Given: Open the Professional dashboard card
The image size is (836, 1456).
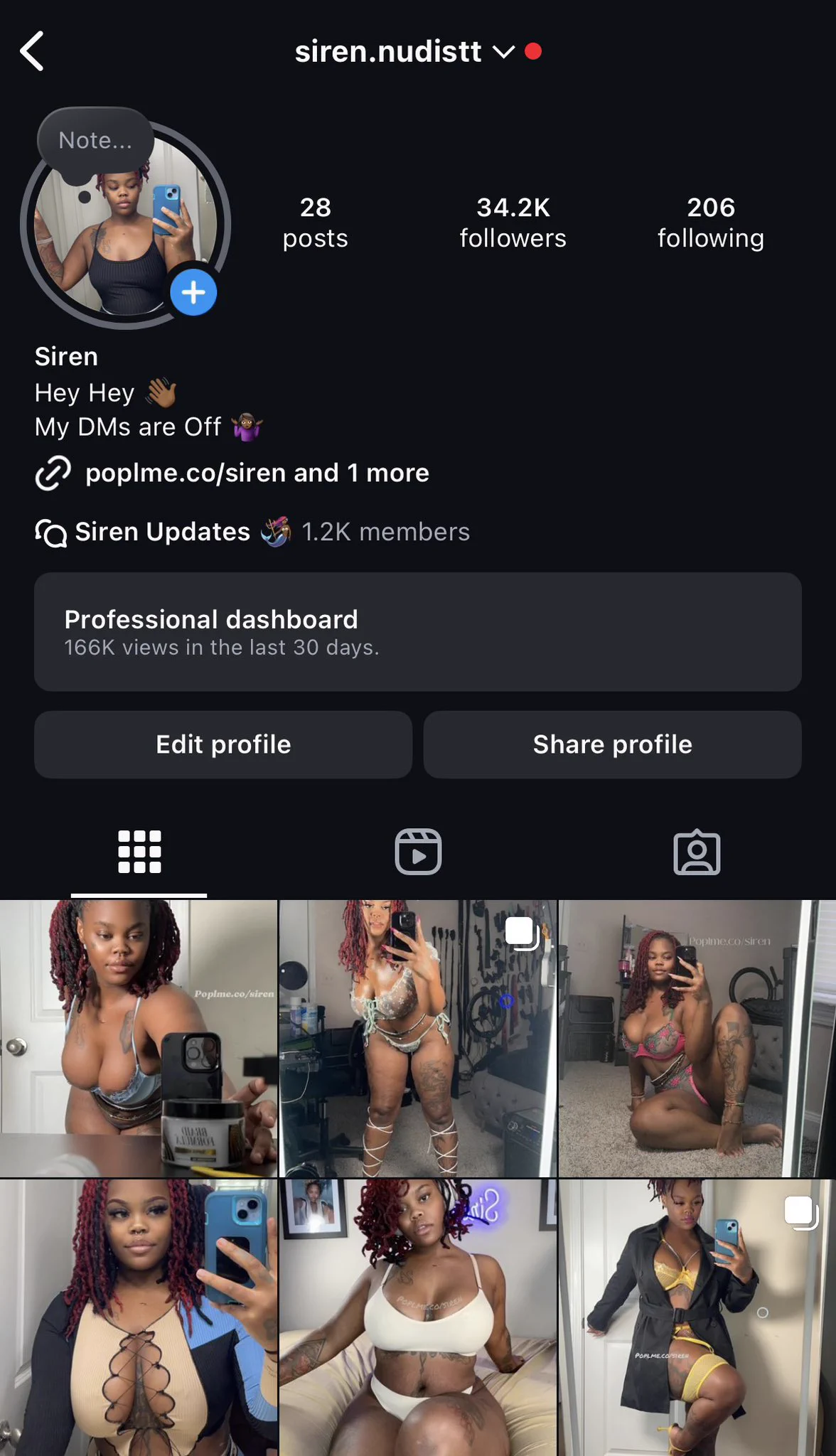Looking at the screenshot, I should (417, 632).
